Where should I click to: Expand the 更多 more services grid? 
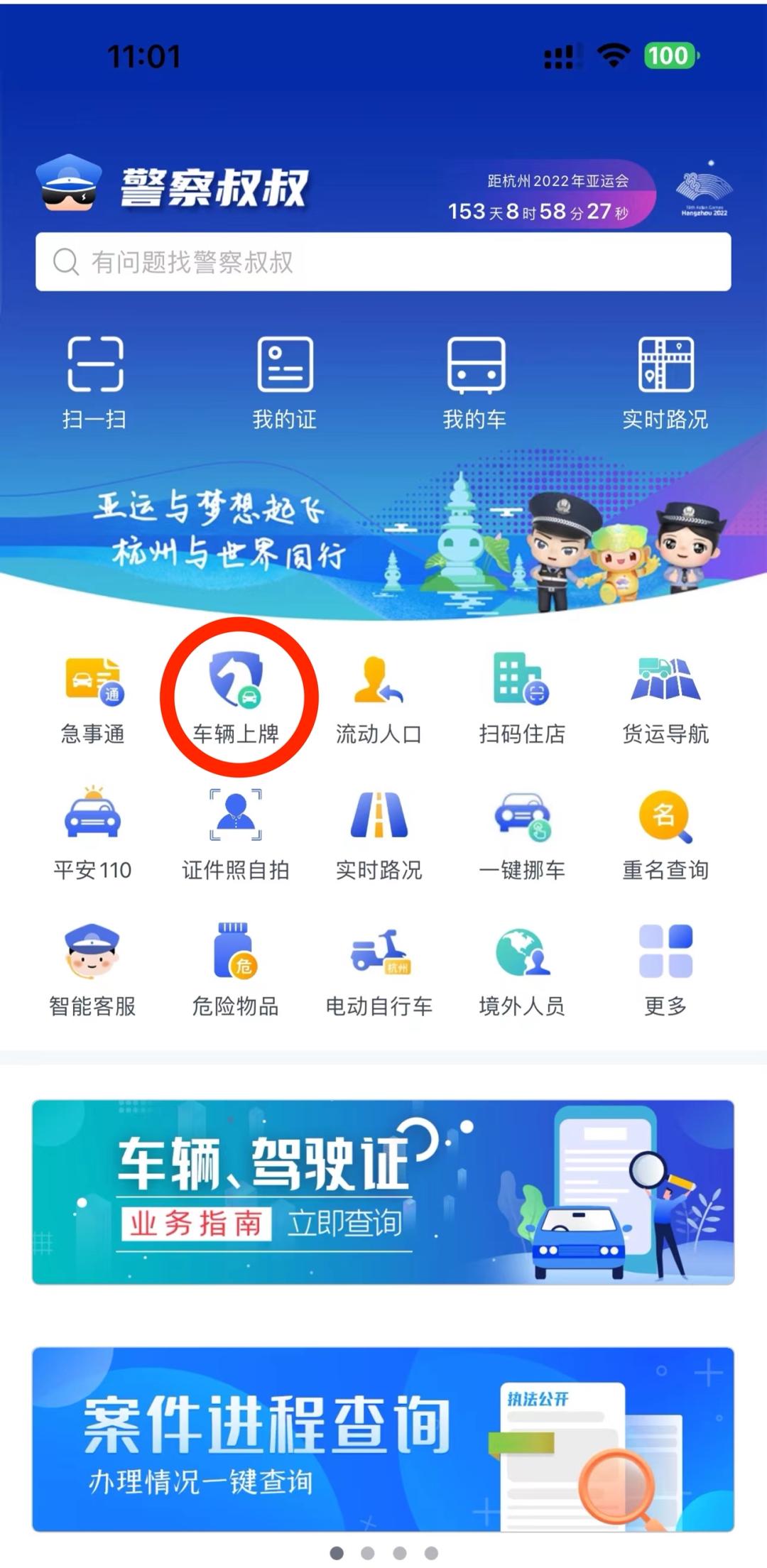[665, 962]
